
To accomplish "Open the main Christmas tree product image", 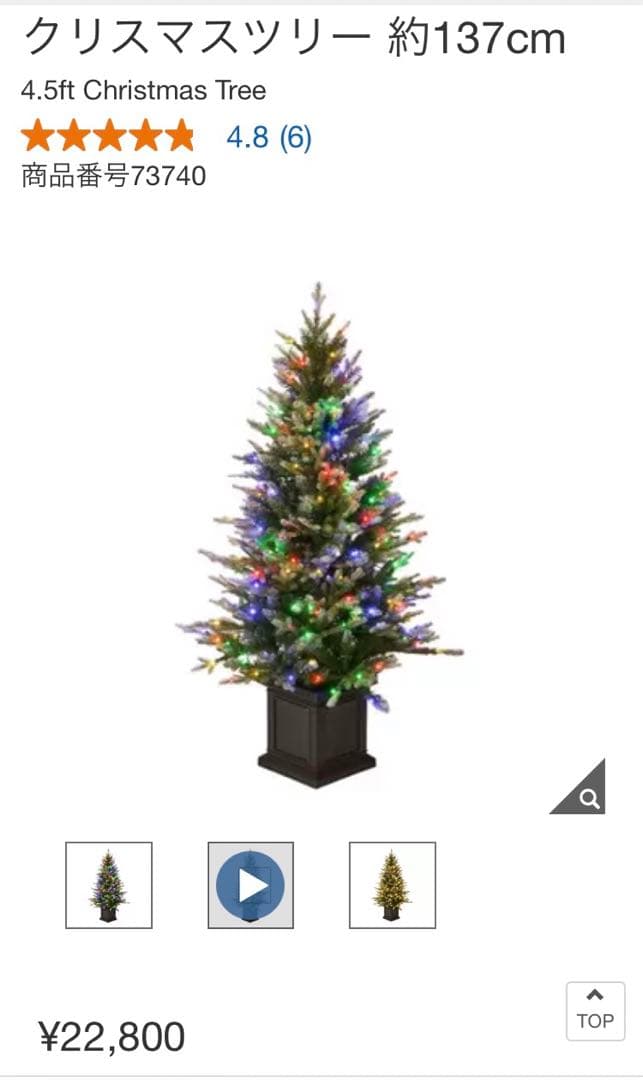I will click(319, 535).
